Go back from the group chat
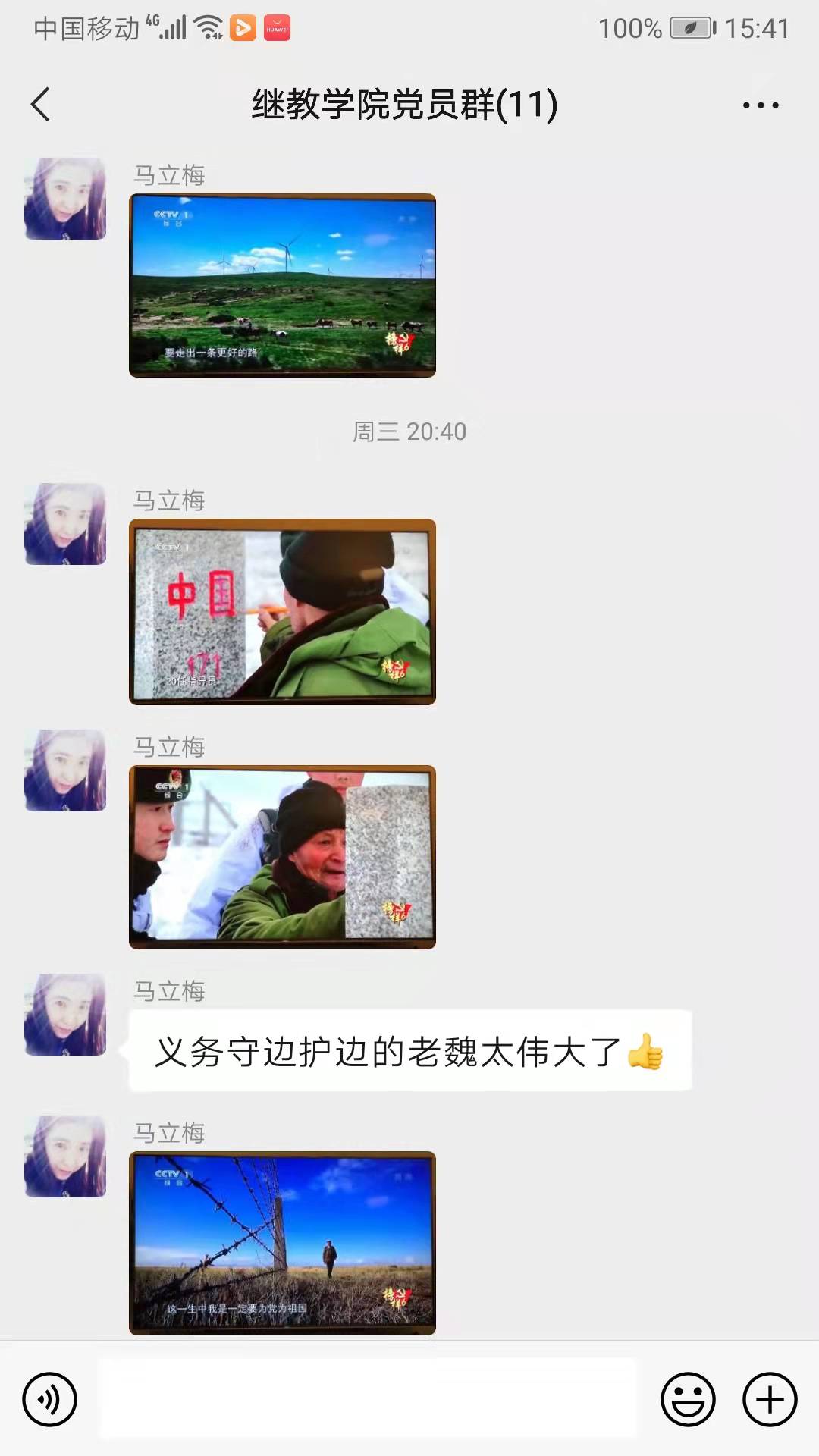Viewport: 819px width, 1456px height. coord(41,105)
